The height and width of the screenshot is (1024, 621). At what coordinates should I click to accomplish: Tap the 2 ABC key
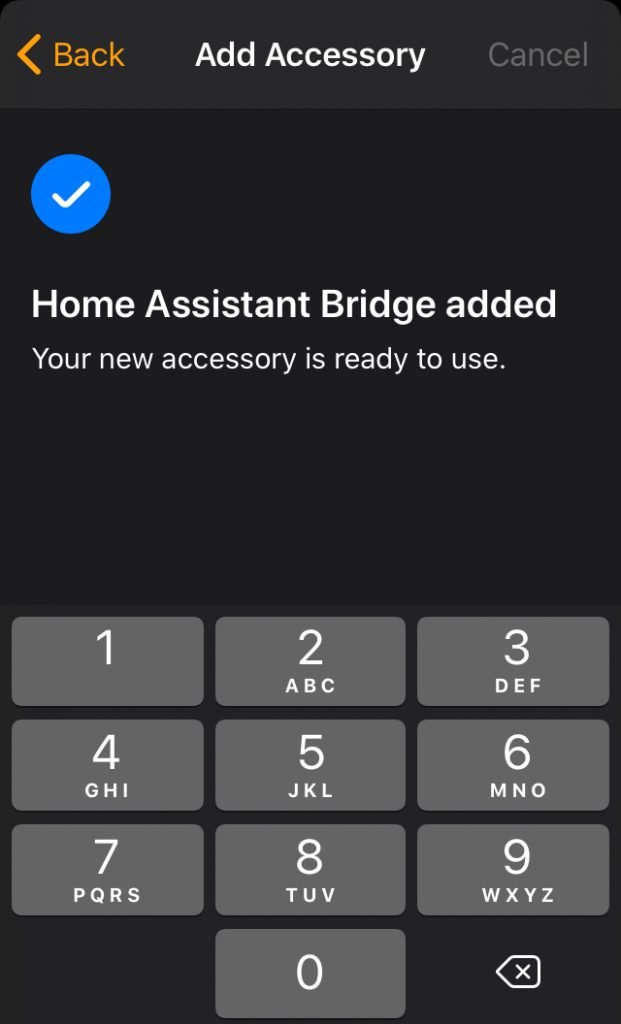pyautogui.click(x=310, y=661)
